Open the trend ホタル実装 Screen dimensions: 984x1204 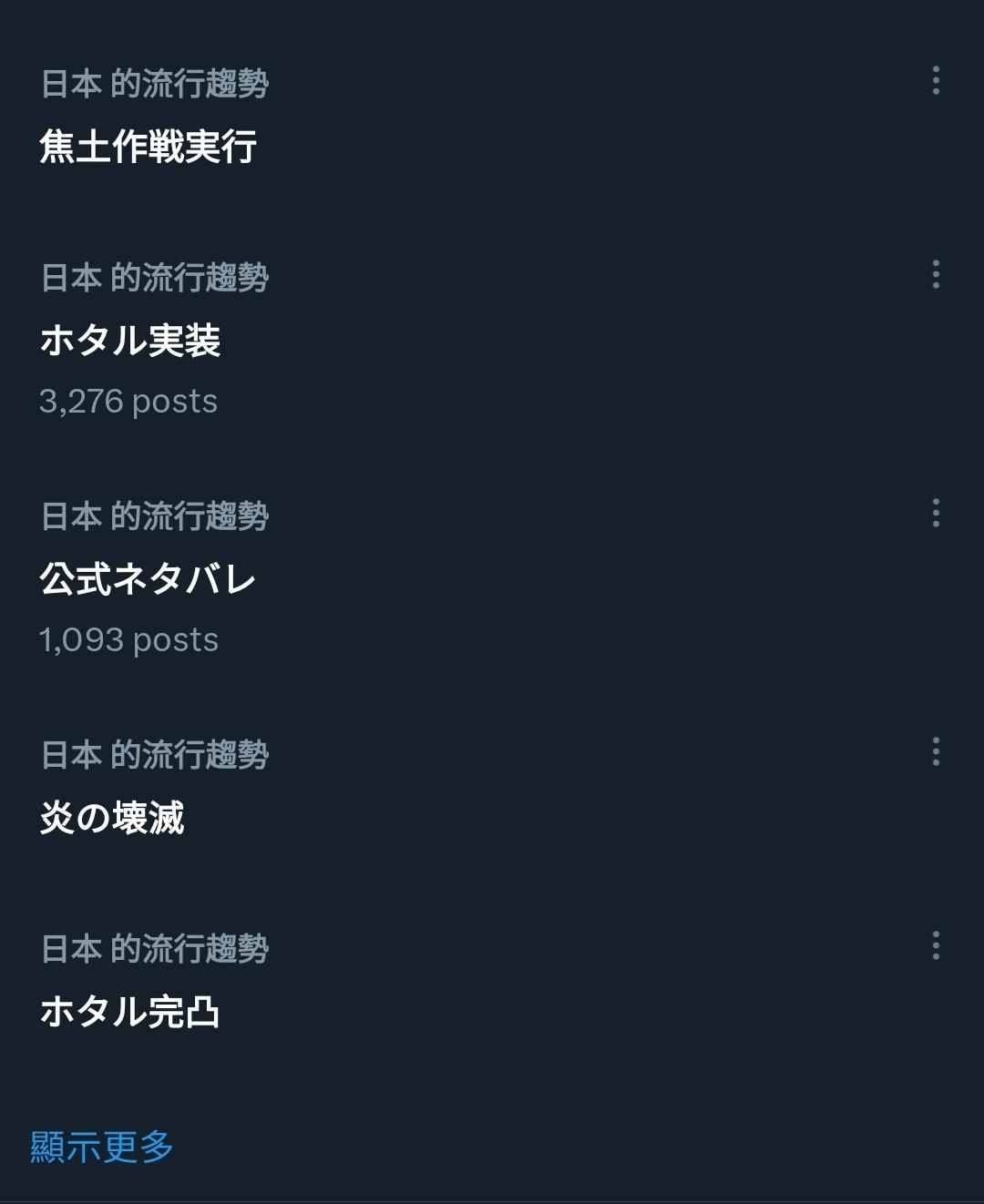click(130, 341)
